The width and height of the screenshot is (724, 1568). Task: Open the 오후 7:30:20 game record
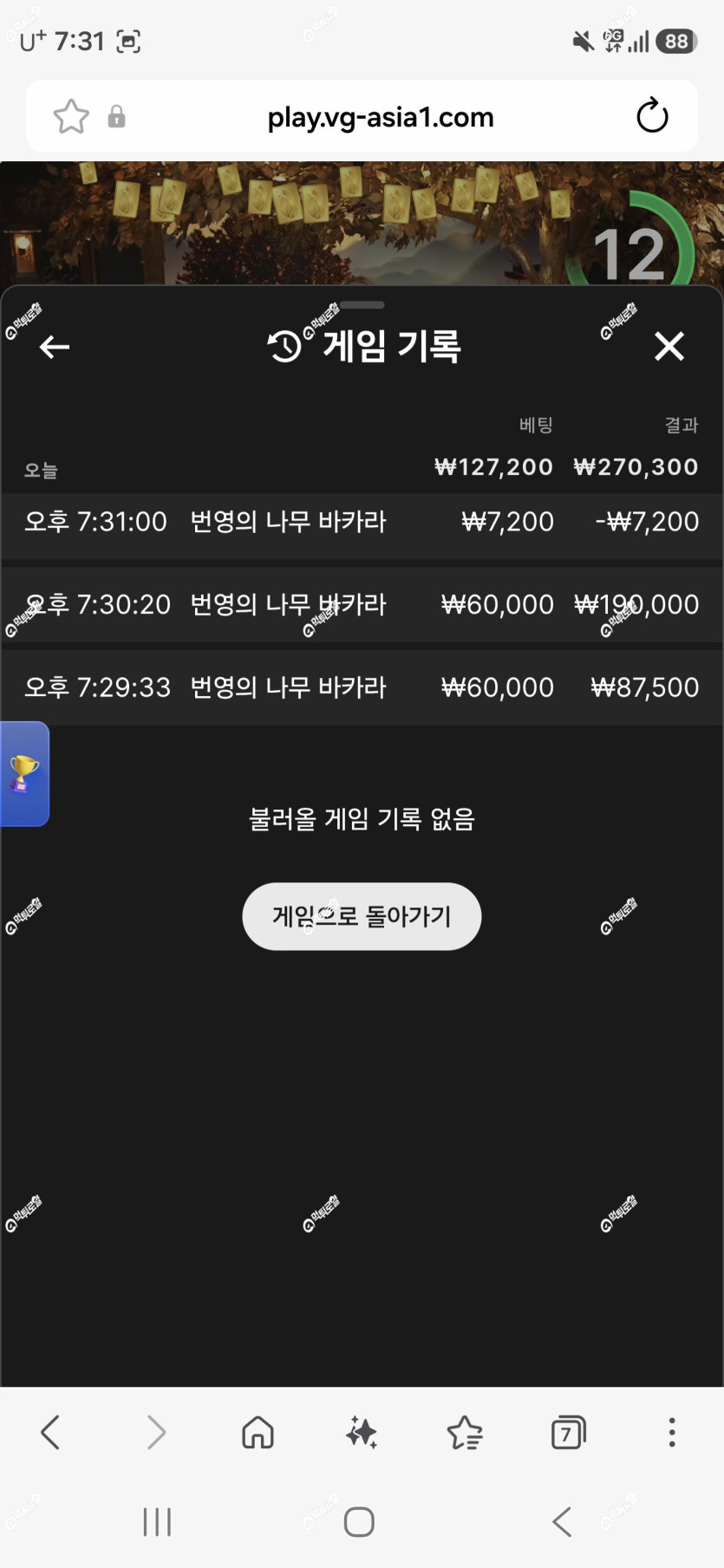coord(362,604)
